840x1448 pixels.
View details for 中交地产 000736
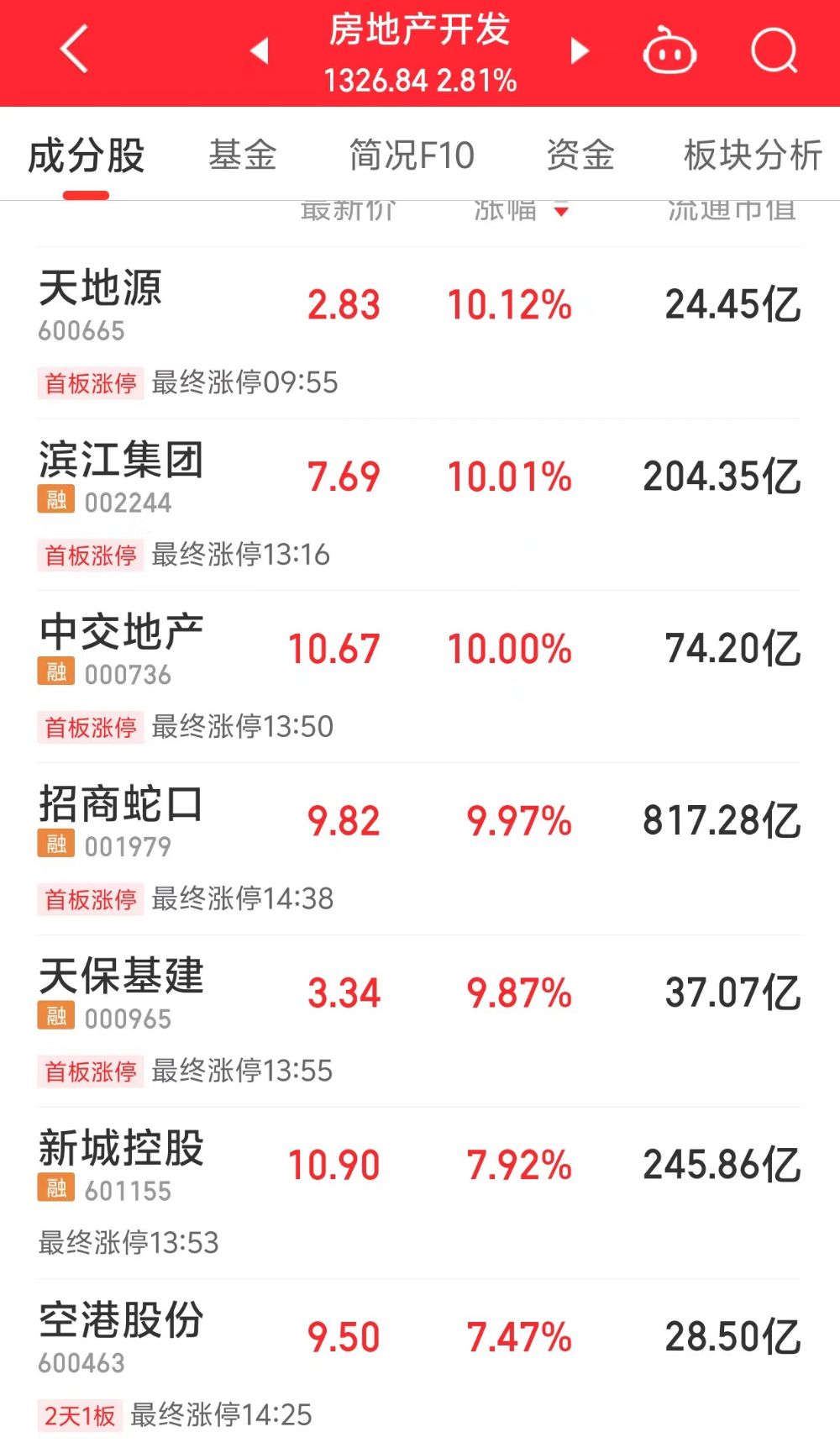point(419,677)
